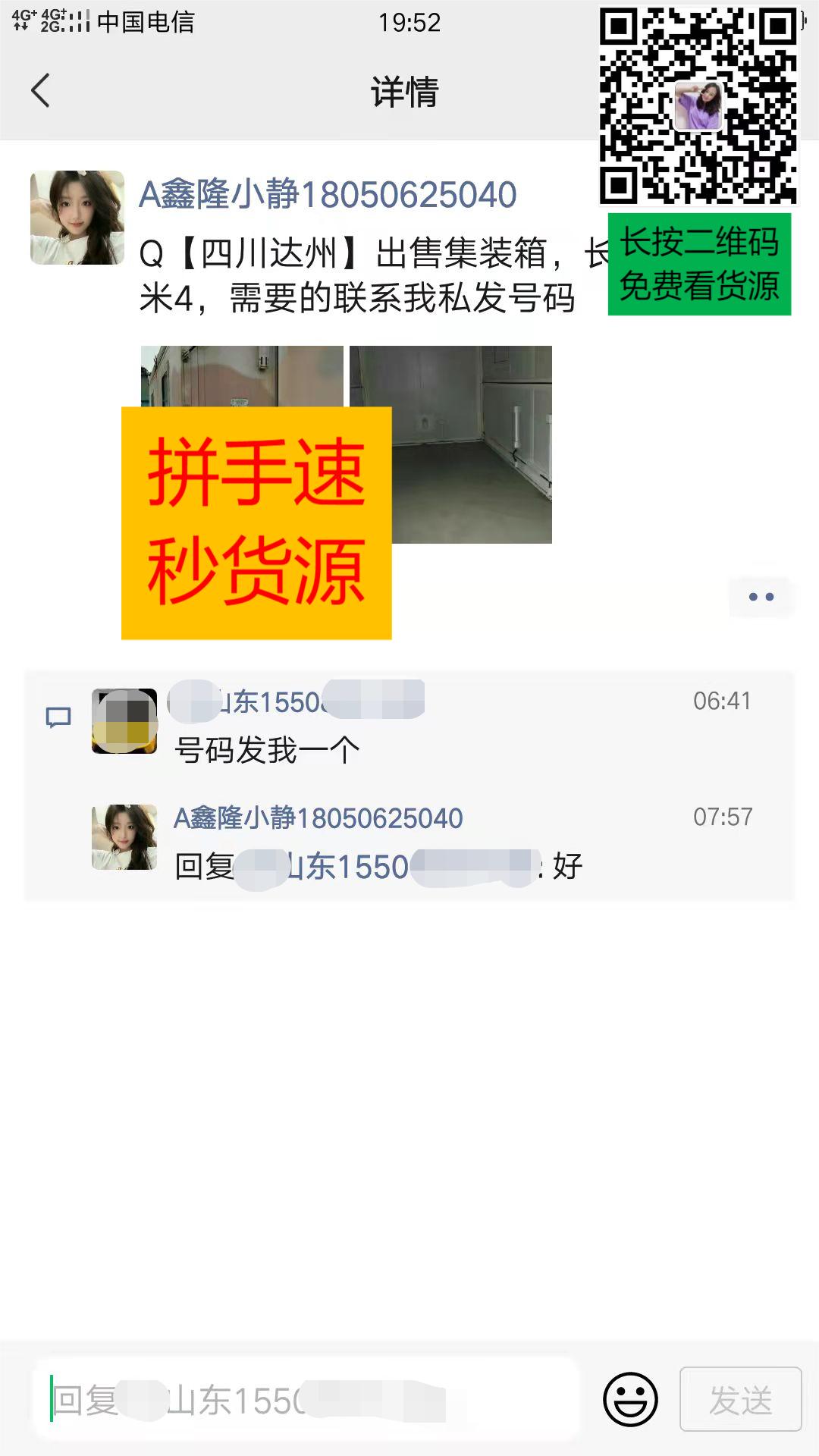
Task: Tap the 发送 button
Action: pos(740,1399)
